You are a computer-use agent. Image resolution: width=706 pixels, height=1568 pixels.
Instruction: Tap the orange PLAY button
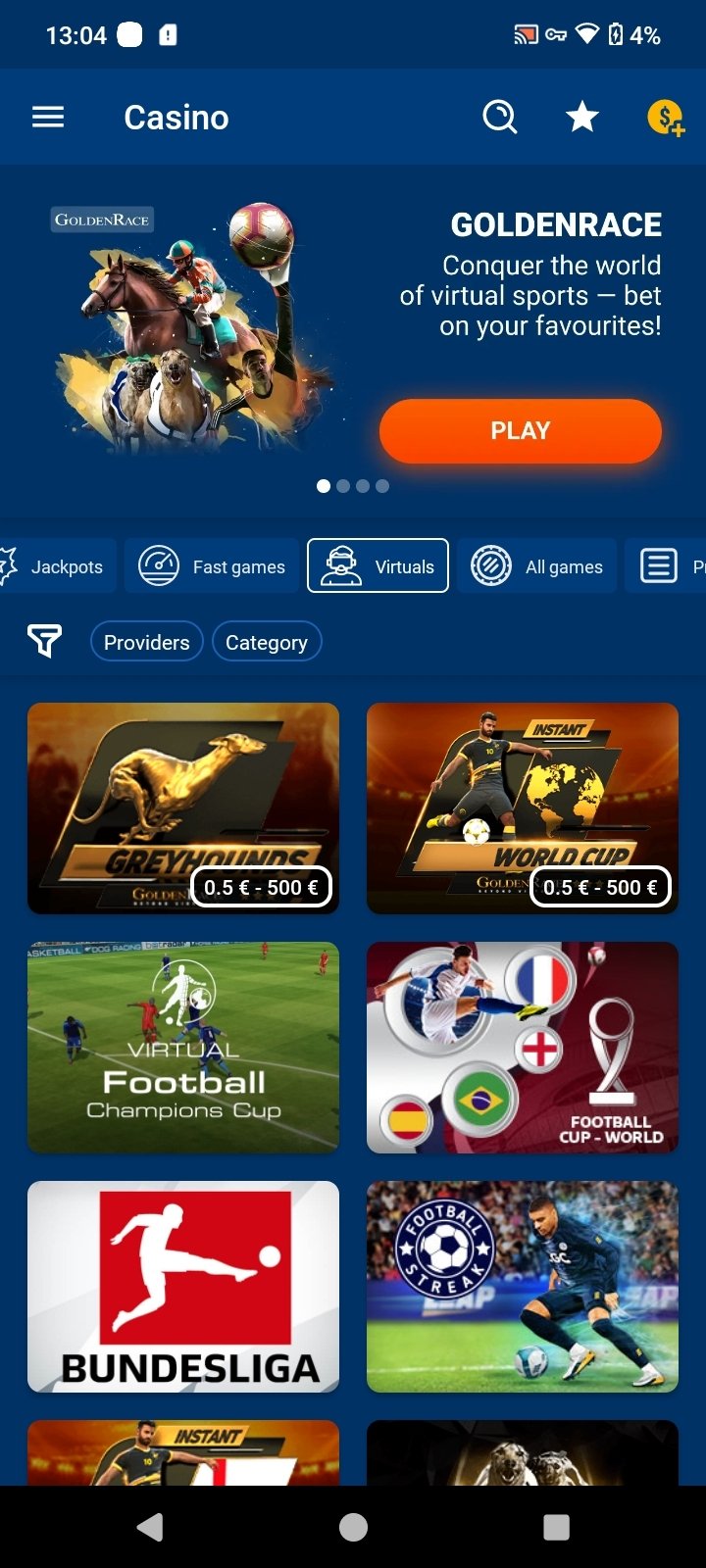coord(520,431)
